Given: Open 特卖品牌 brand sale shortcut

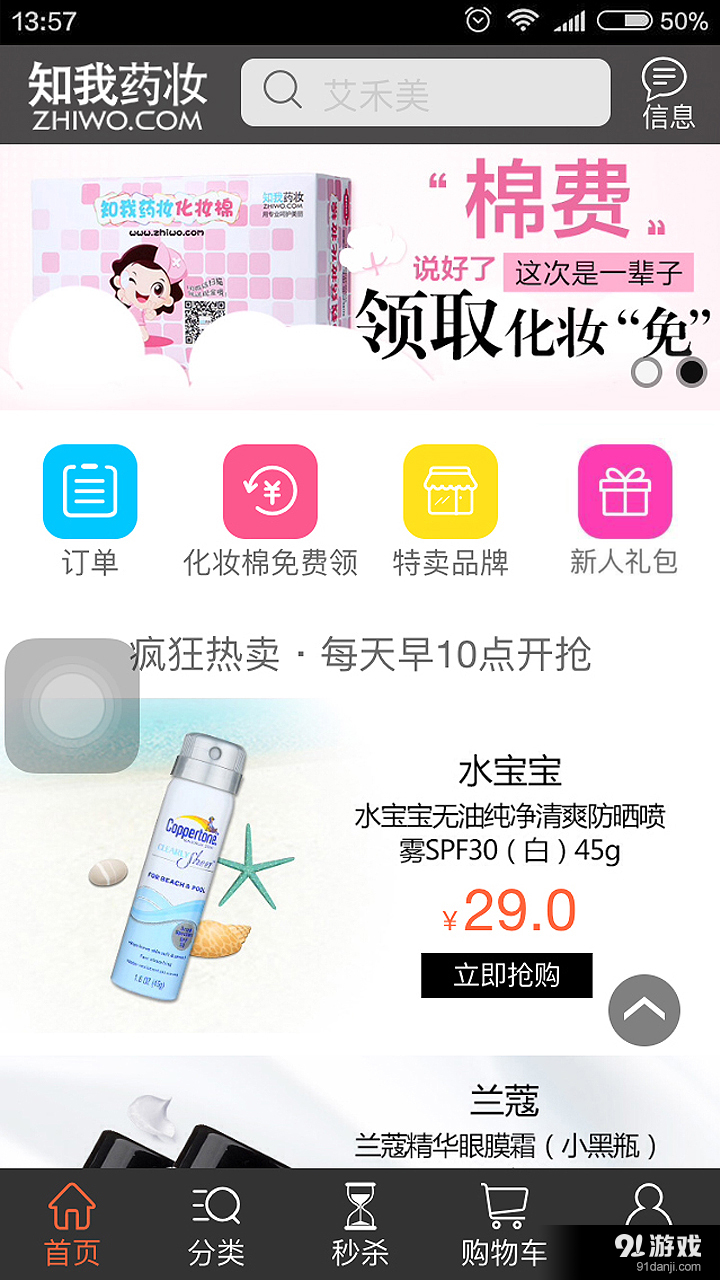Looking at the screenshot, I should coord(450,510).
